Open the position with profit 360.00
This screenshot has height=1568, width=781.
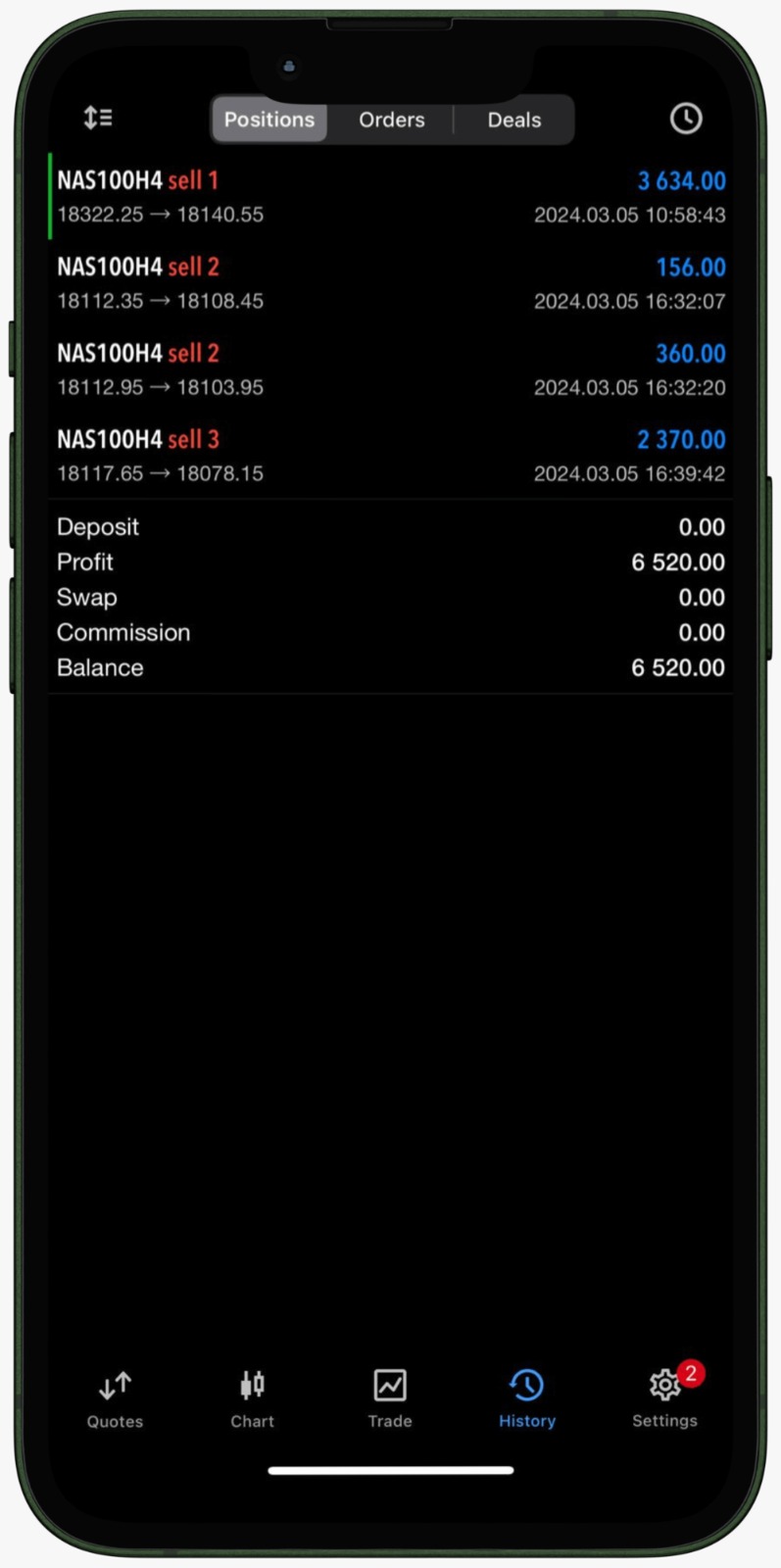tap(390, 369)
